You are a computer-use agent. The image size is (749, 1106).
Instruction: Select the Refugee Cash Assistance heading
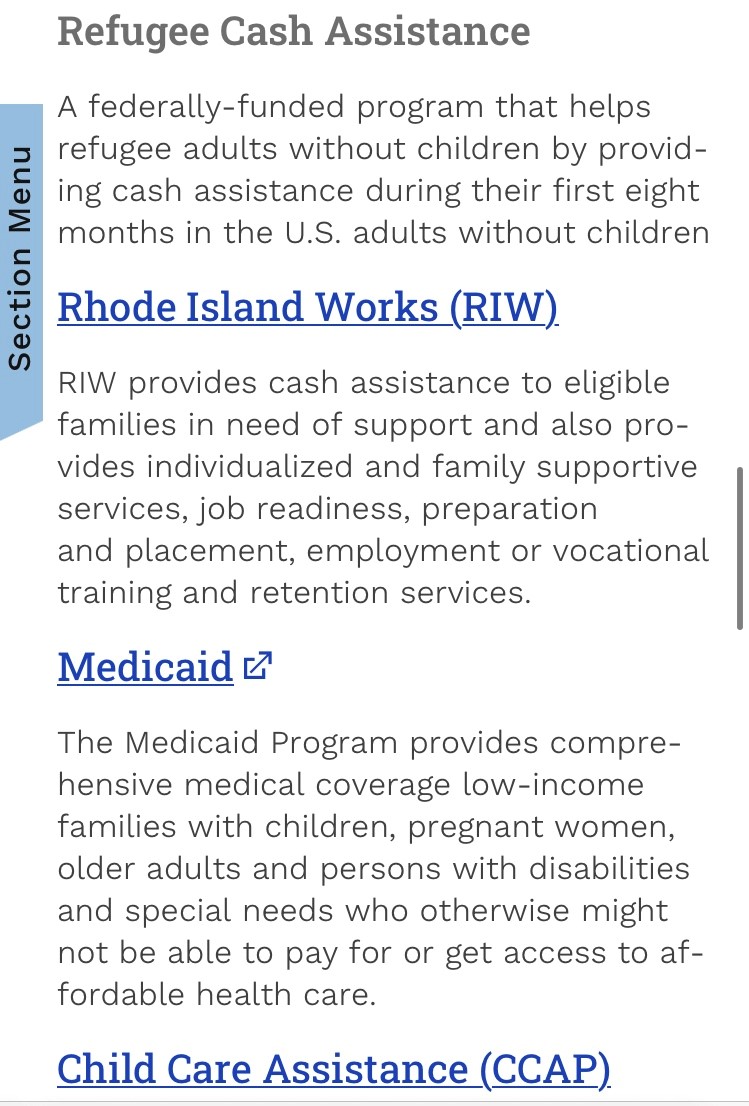tap(293, 30)
